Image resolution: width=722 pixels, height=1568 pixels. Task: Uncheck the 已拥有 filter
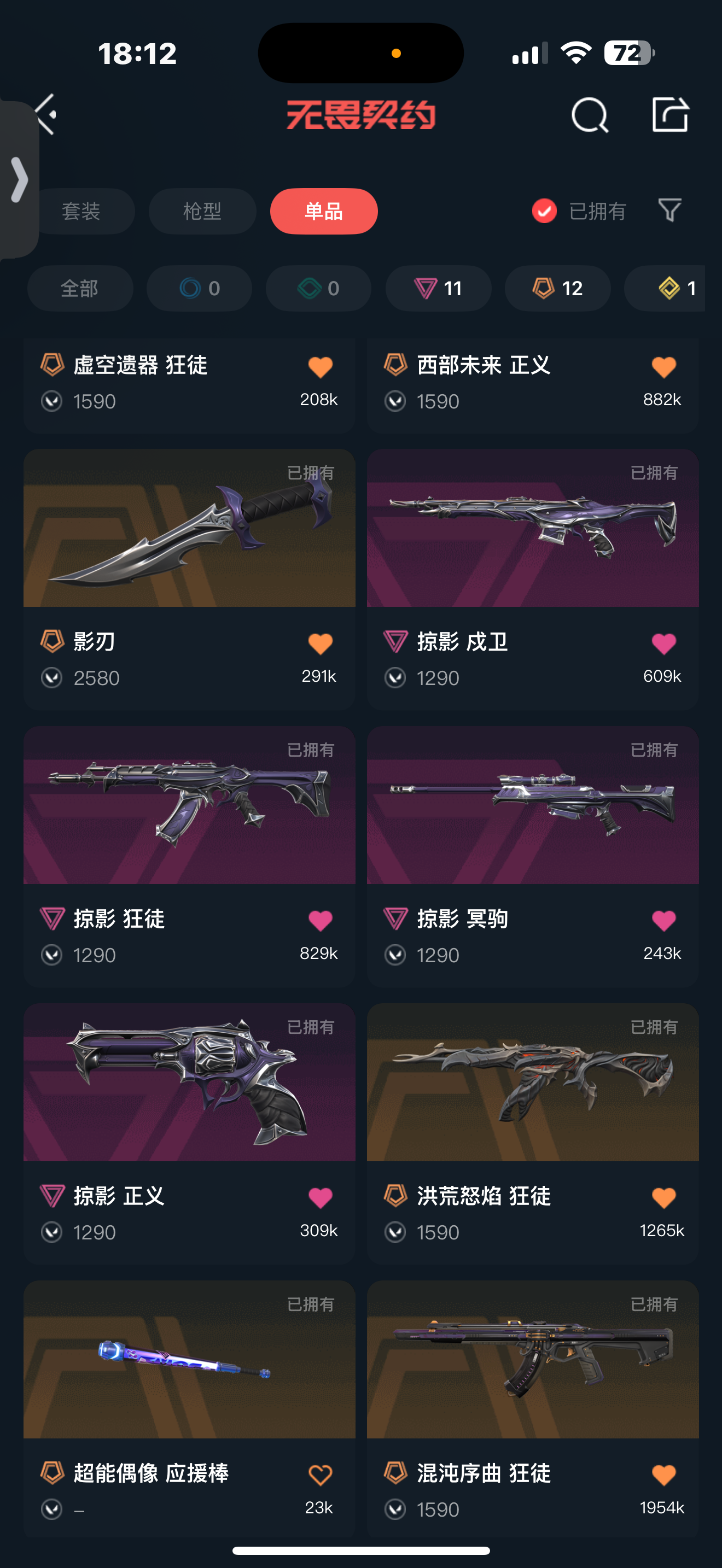coord(544,211)
